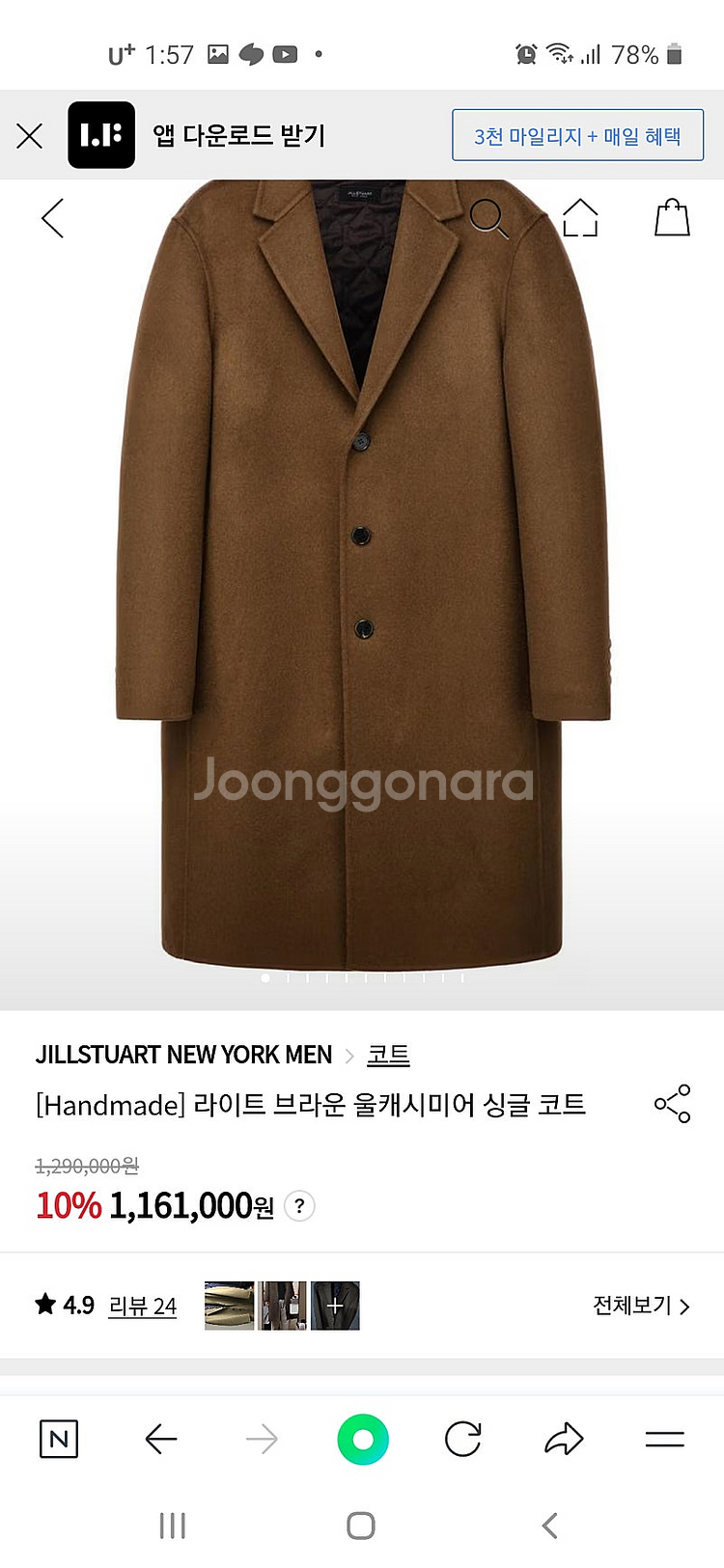This screenshot has width=724, height=1568.
Task: Share this coat product
Action: click(x=673, y=1104)
